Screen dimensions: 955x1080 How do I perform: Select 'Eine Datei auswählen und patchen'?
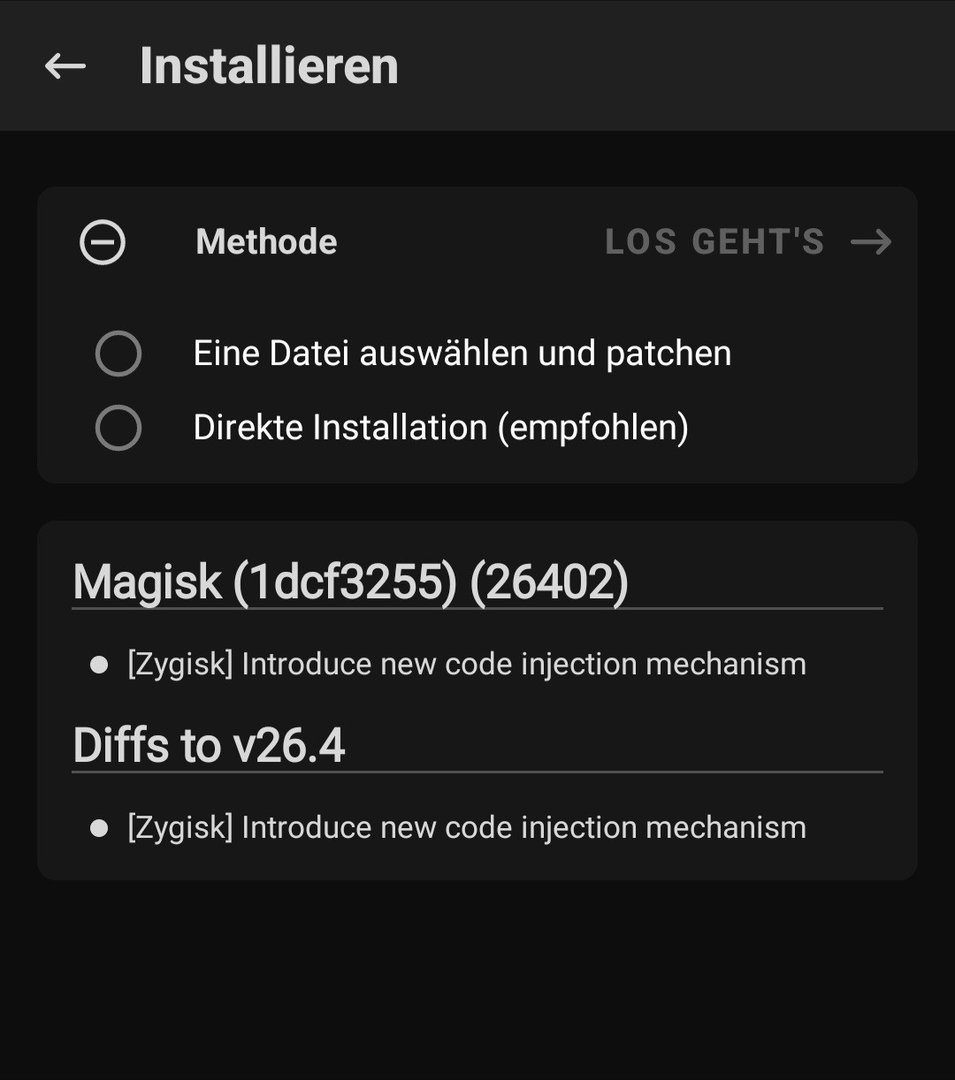coord(118,354)
